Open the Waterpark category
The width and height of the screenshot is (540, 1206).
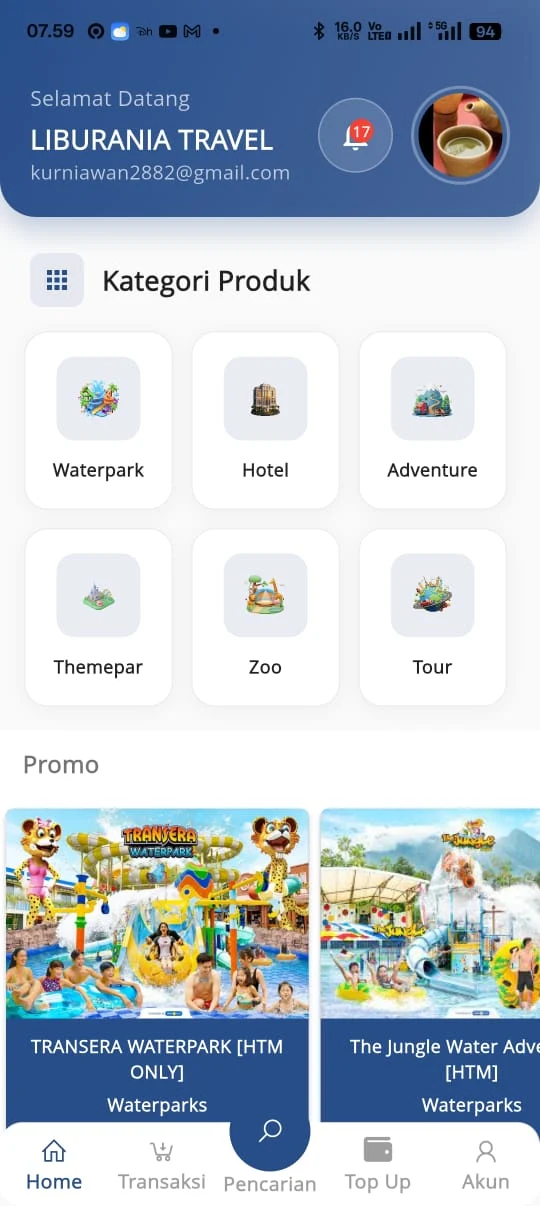pyautogui.click(x=98, y=420)
